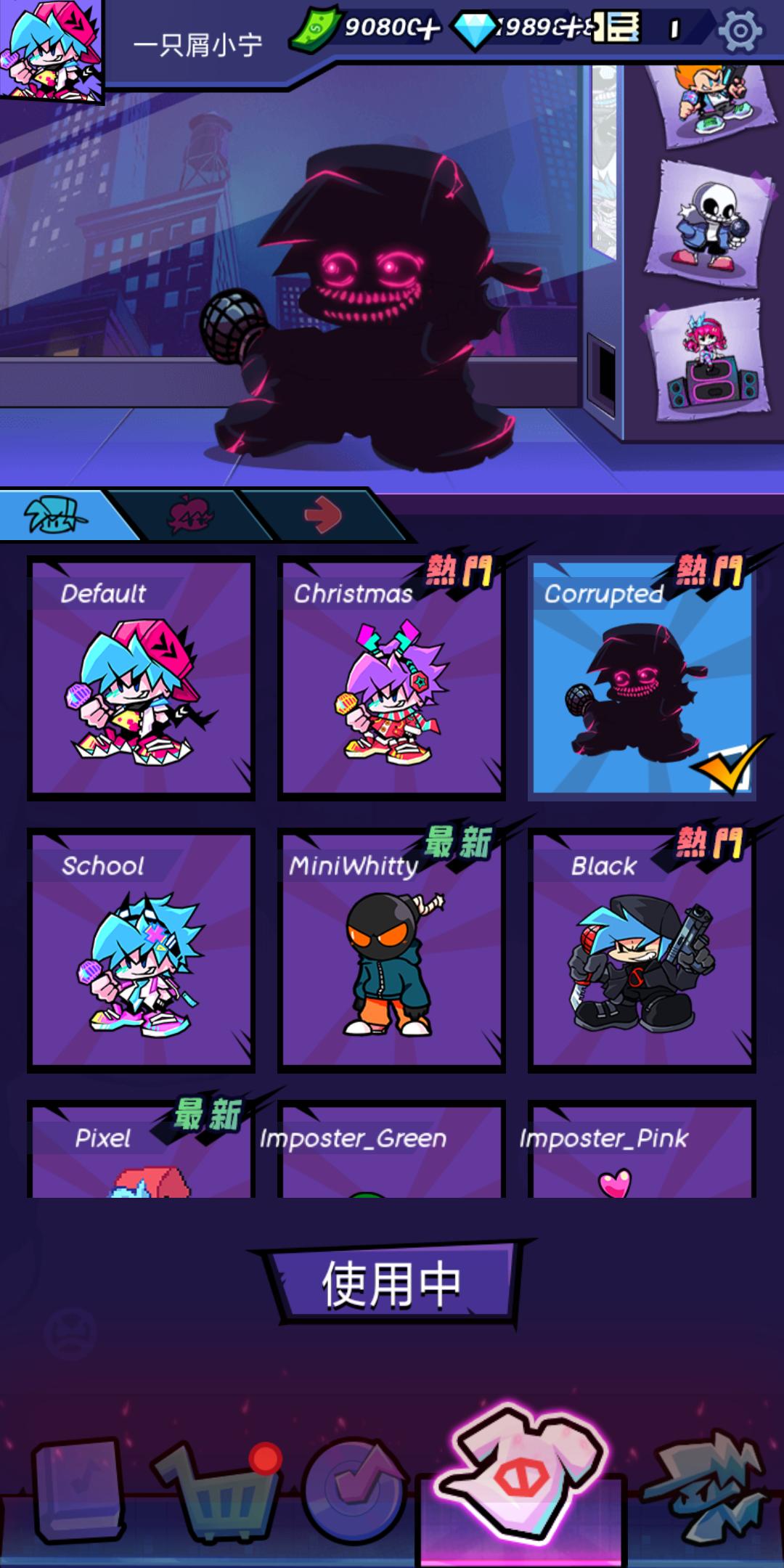Tap the 使用中 button
784x1568 pixels.
point(392,1283)
